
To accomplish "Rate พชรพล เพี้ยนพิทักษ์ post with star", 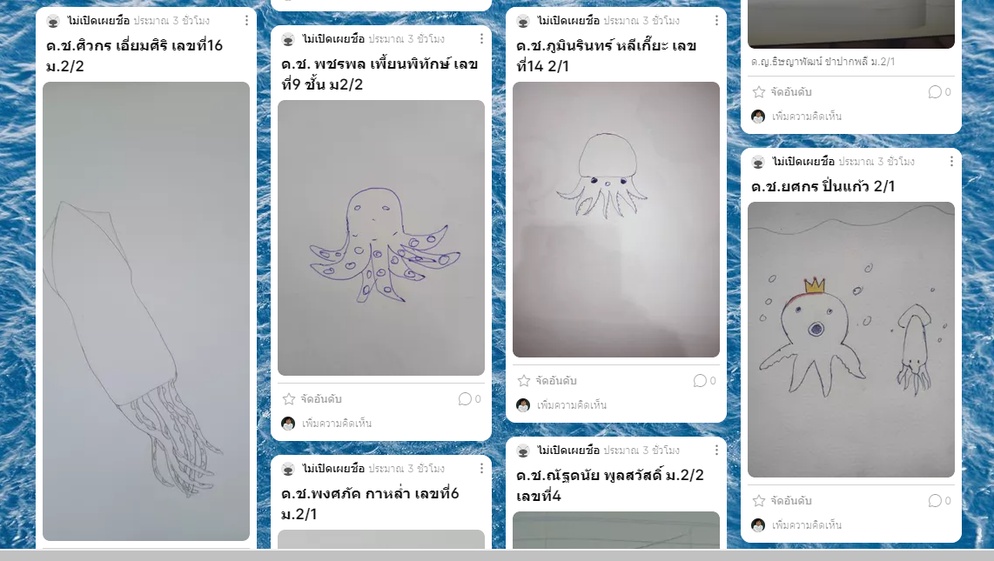I will pos(289,399).
